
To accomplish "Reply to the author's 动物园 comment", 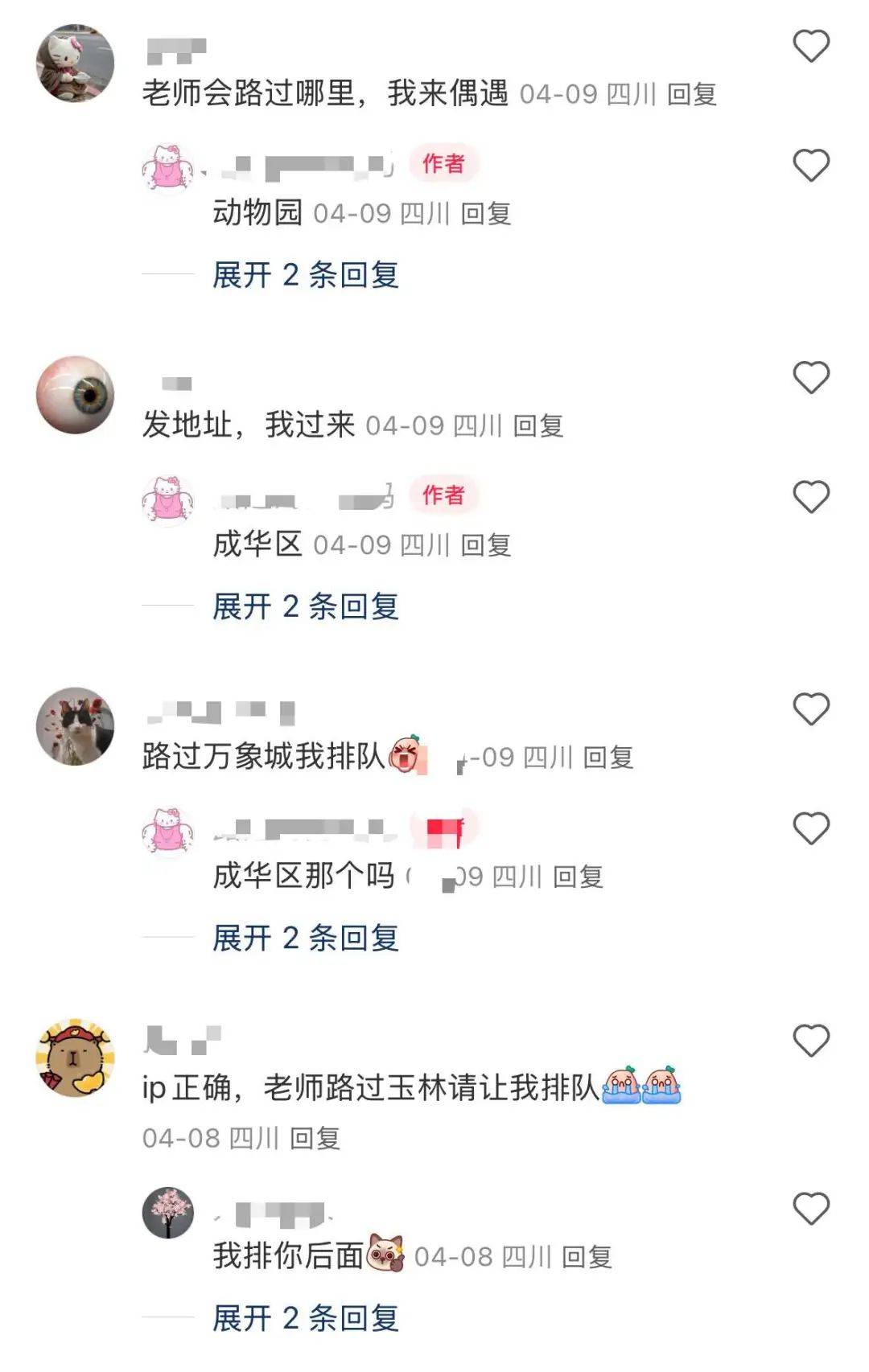I will [486, 213].
